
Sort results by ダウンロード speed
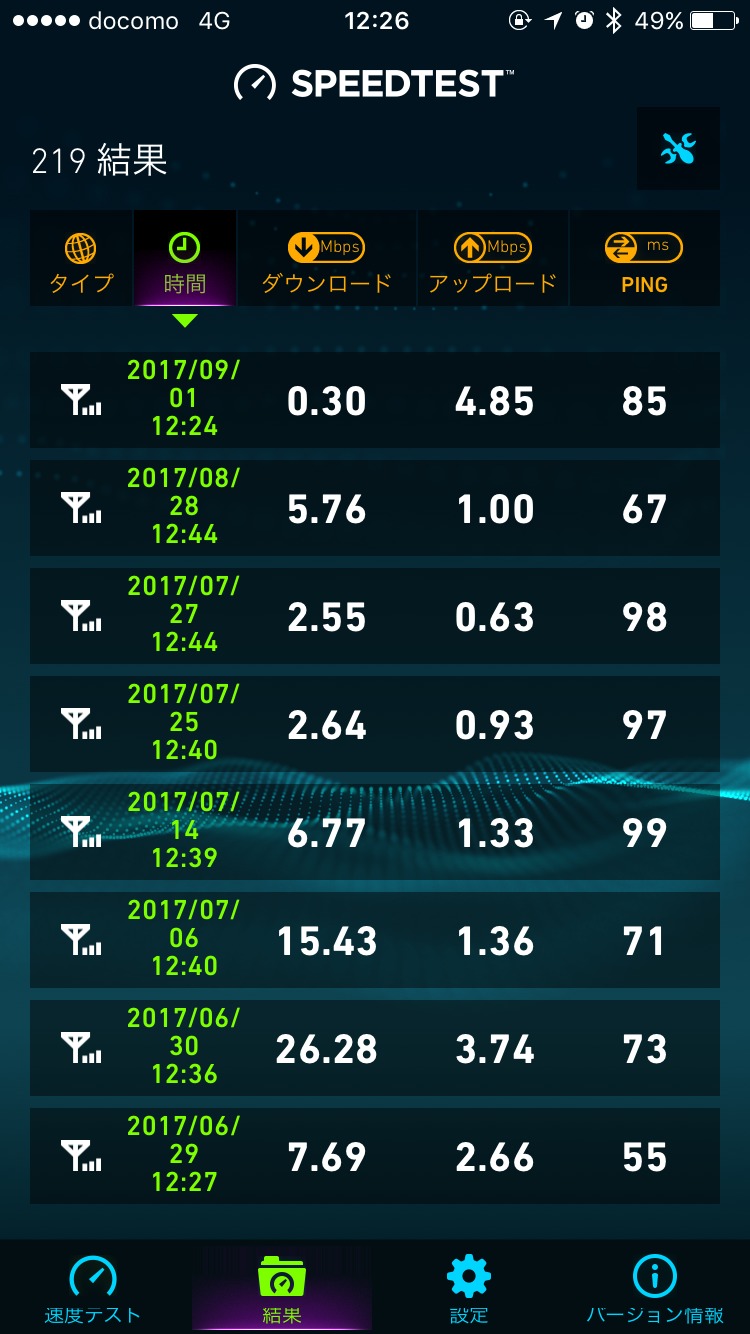pyautogui.click(x=326, y=260)
